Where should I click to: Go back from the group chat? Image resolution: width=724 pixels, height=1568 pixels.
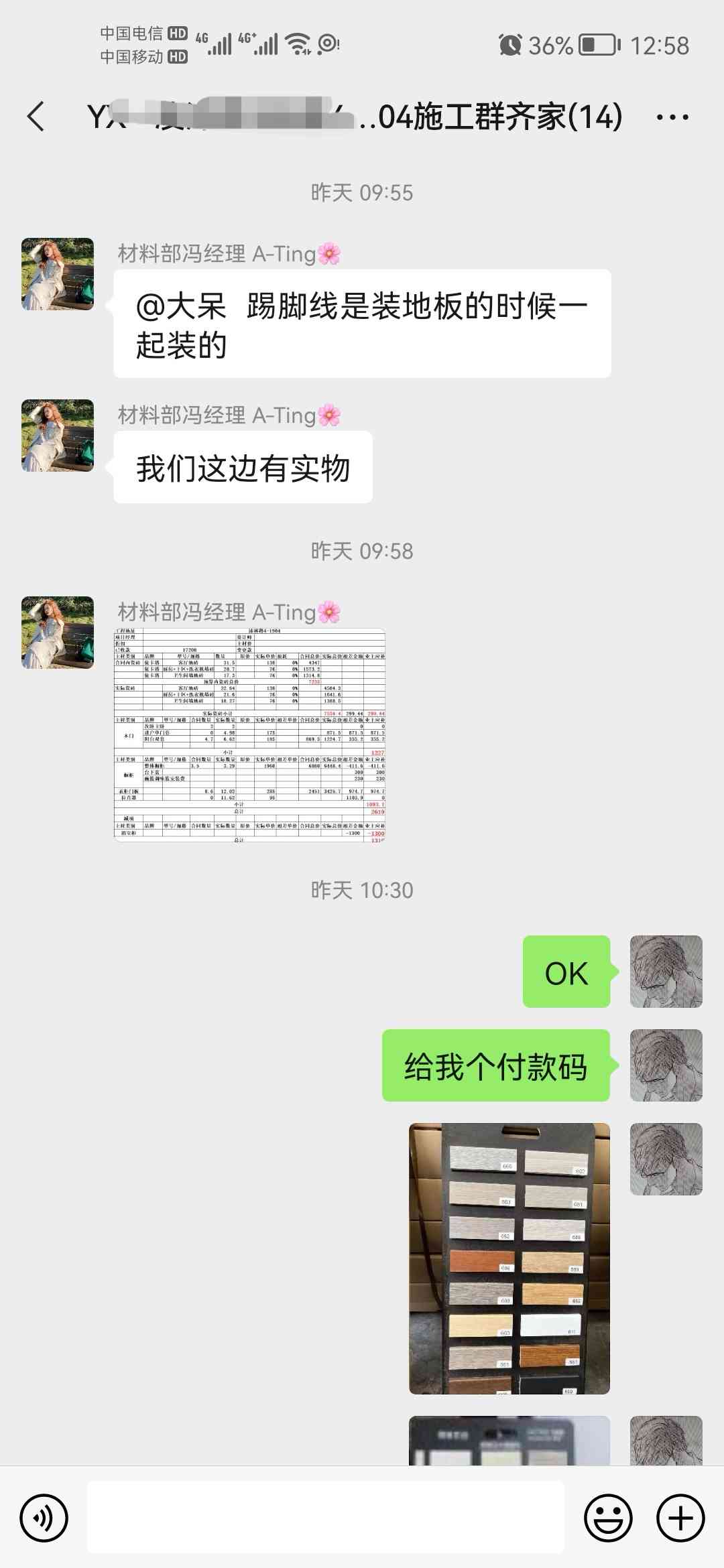pos(36,117)
